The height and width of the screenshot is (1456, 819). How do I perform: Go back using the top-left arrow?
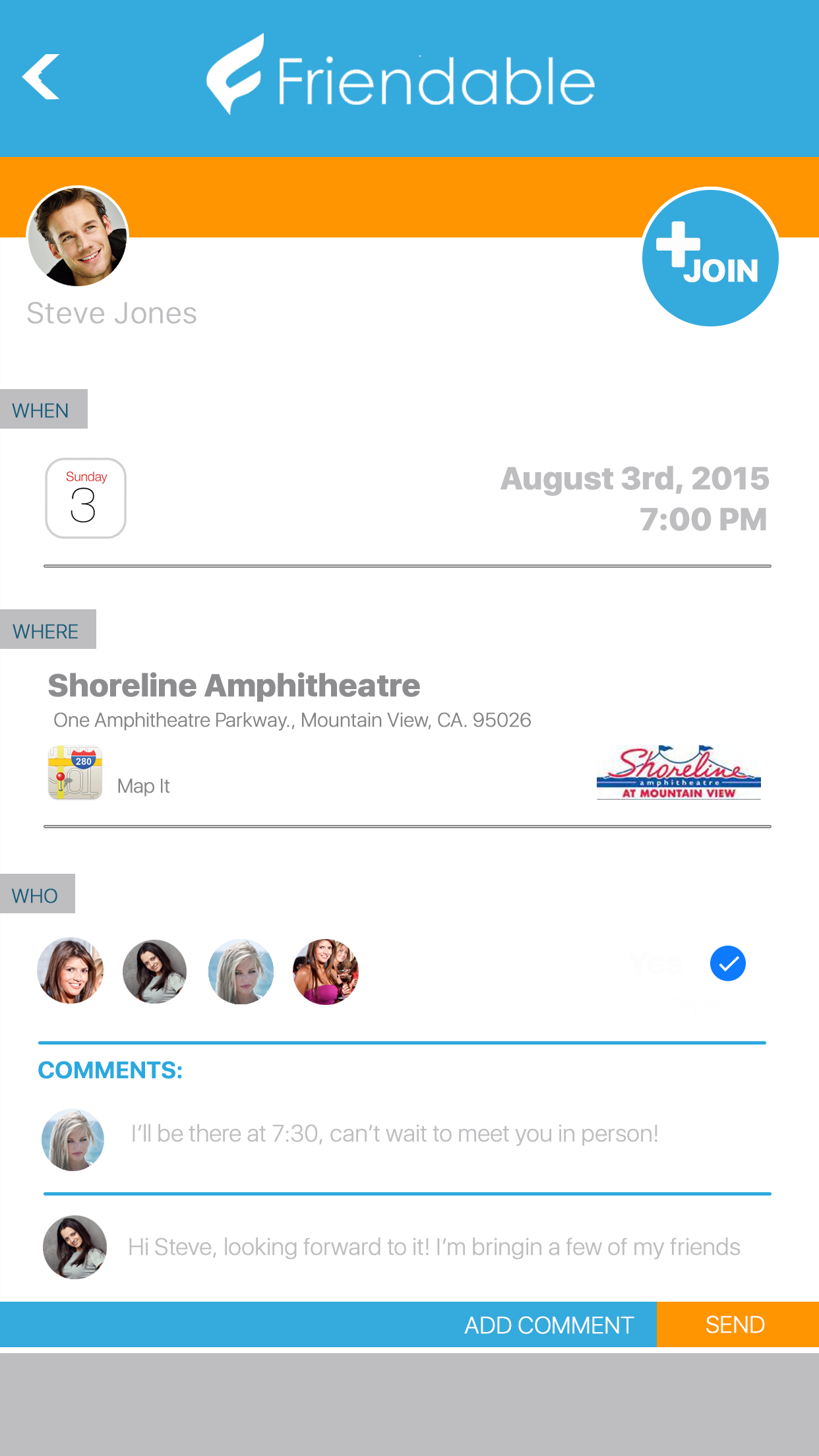tap(41, 76)
